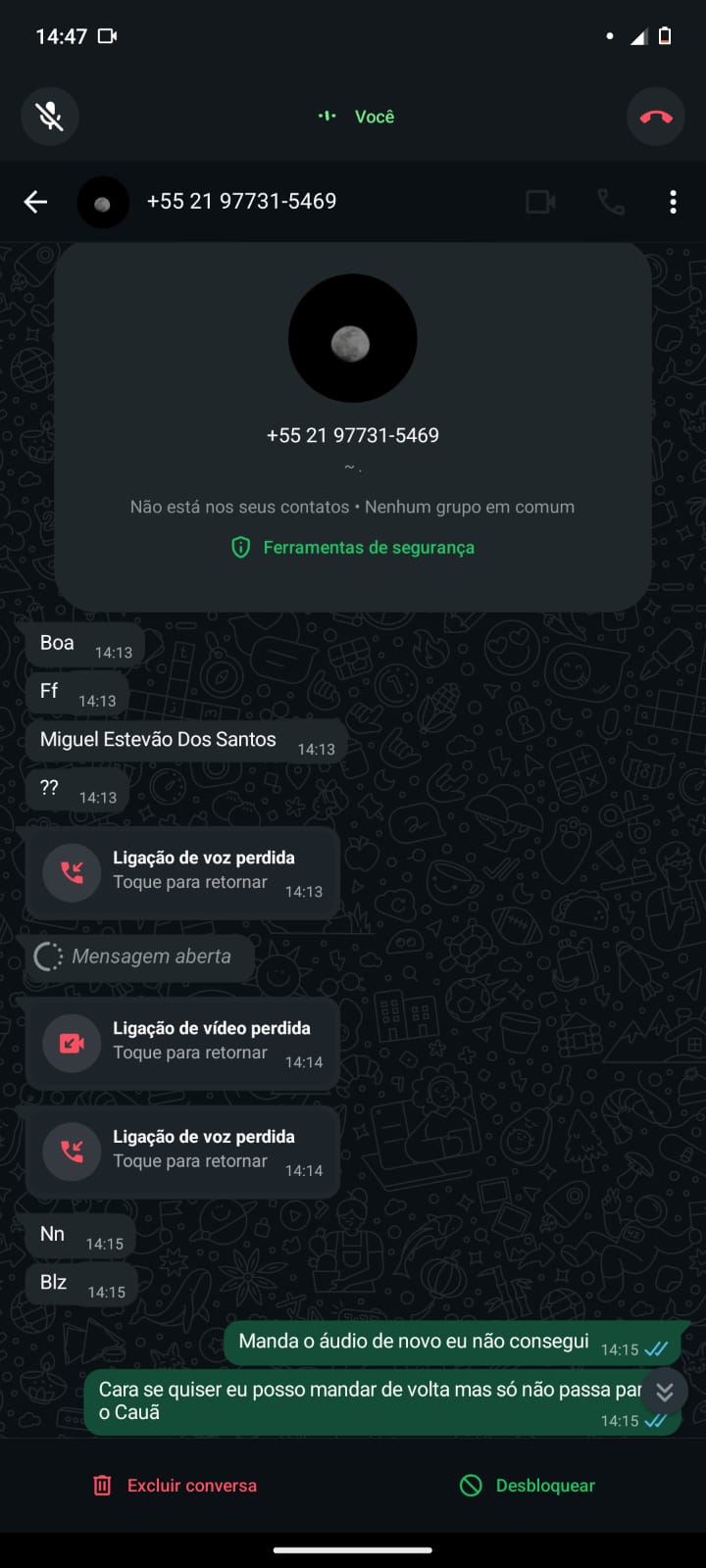The width and height of the screenshot is (706, 1568).
Task: Go back from this chat
Action: tap(35, 202)
